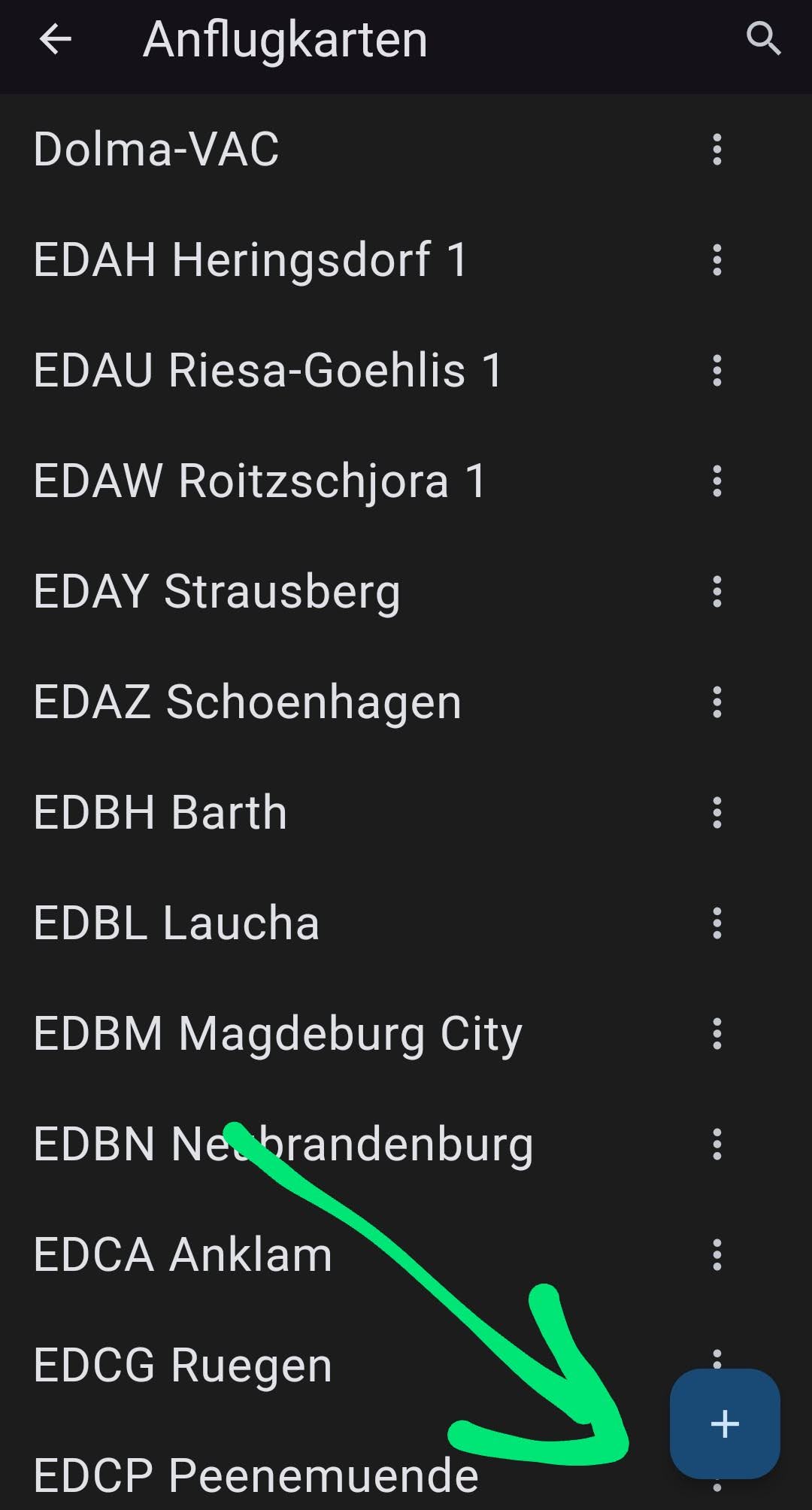This screenshot has width=812, height=1510.
Task: Select the EDBL Laucha row
Action: 177,923
